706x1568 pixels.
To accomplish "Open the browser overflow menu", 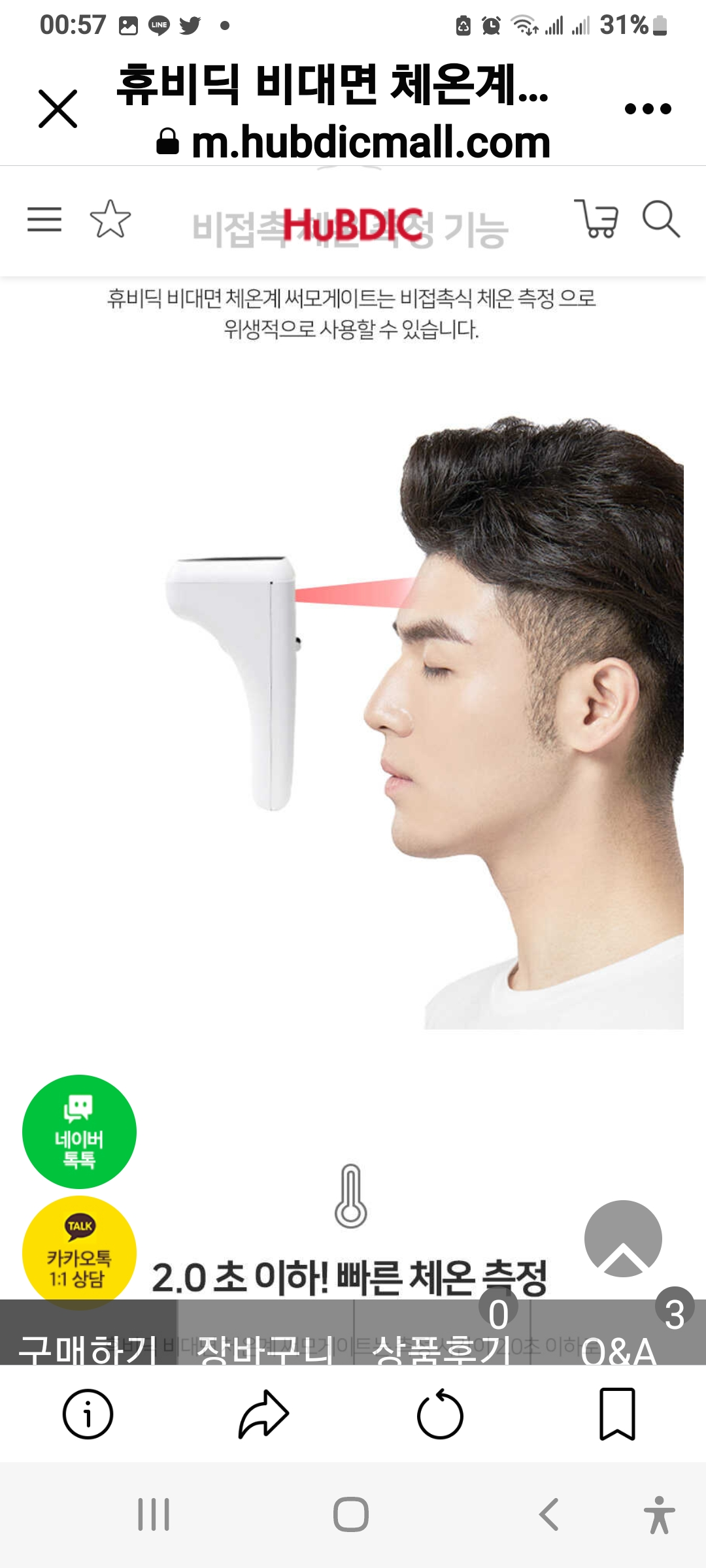I will pos(648,109).
